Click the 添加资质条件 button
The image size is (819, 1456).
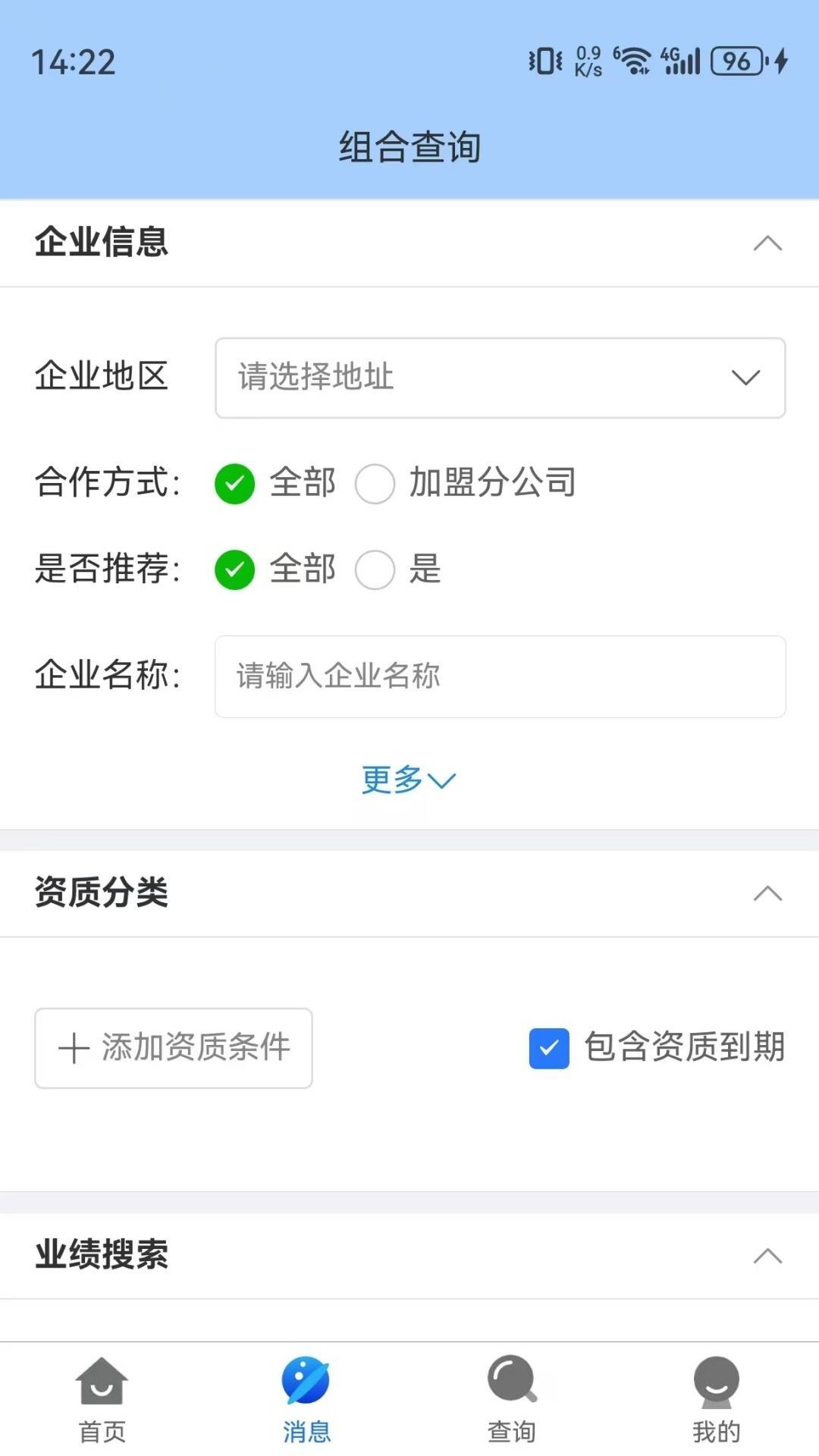(173, 1049)
